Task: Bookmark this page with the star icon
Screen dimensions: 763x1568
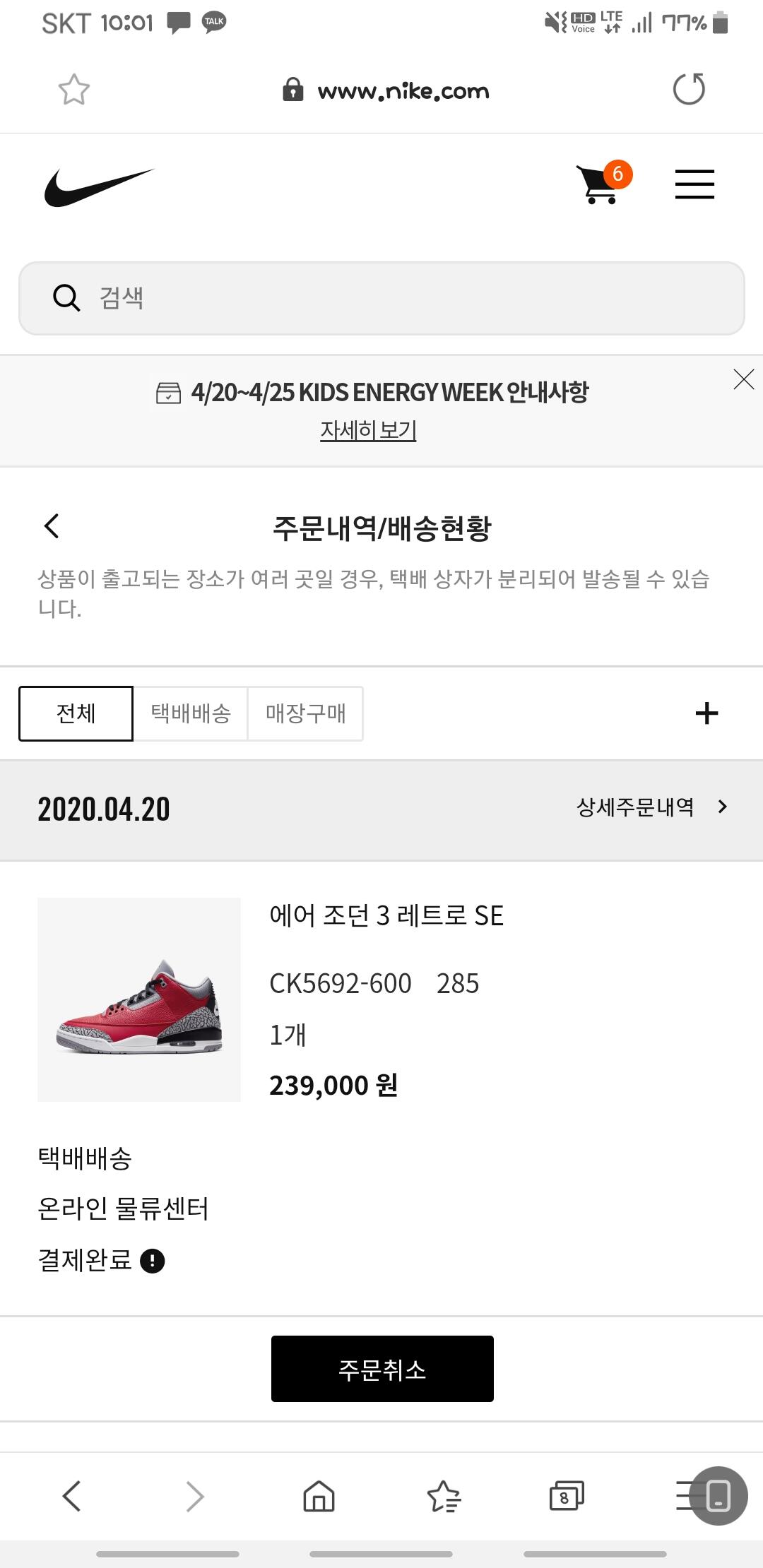Action: 74,90
